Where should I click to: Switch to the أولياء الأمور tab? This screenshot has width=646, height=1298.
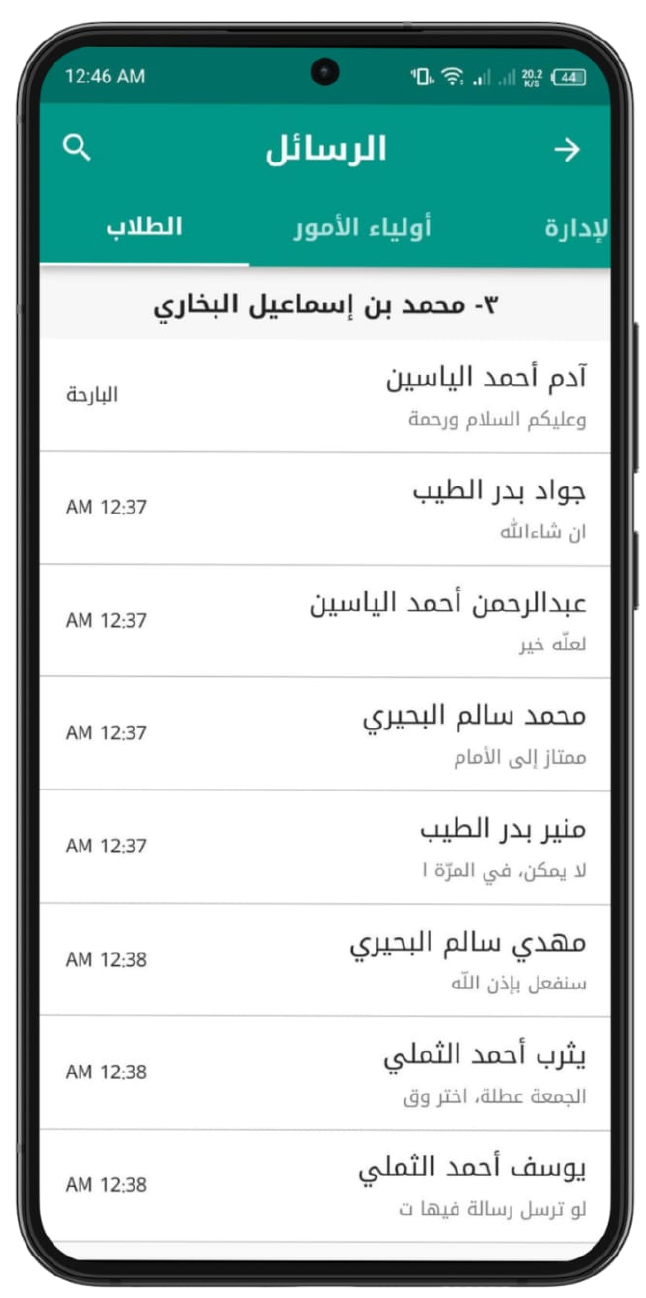(362, 228)
